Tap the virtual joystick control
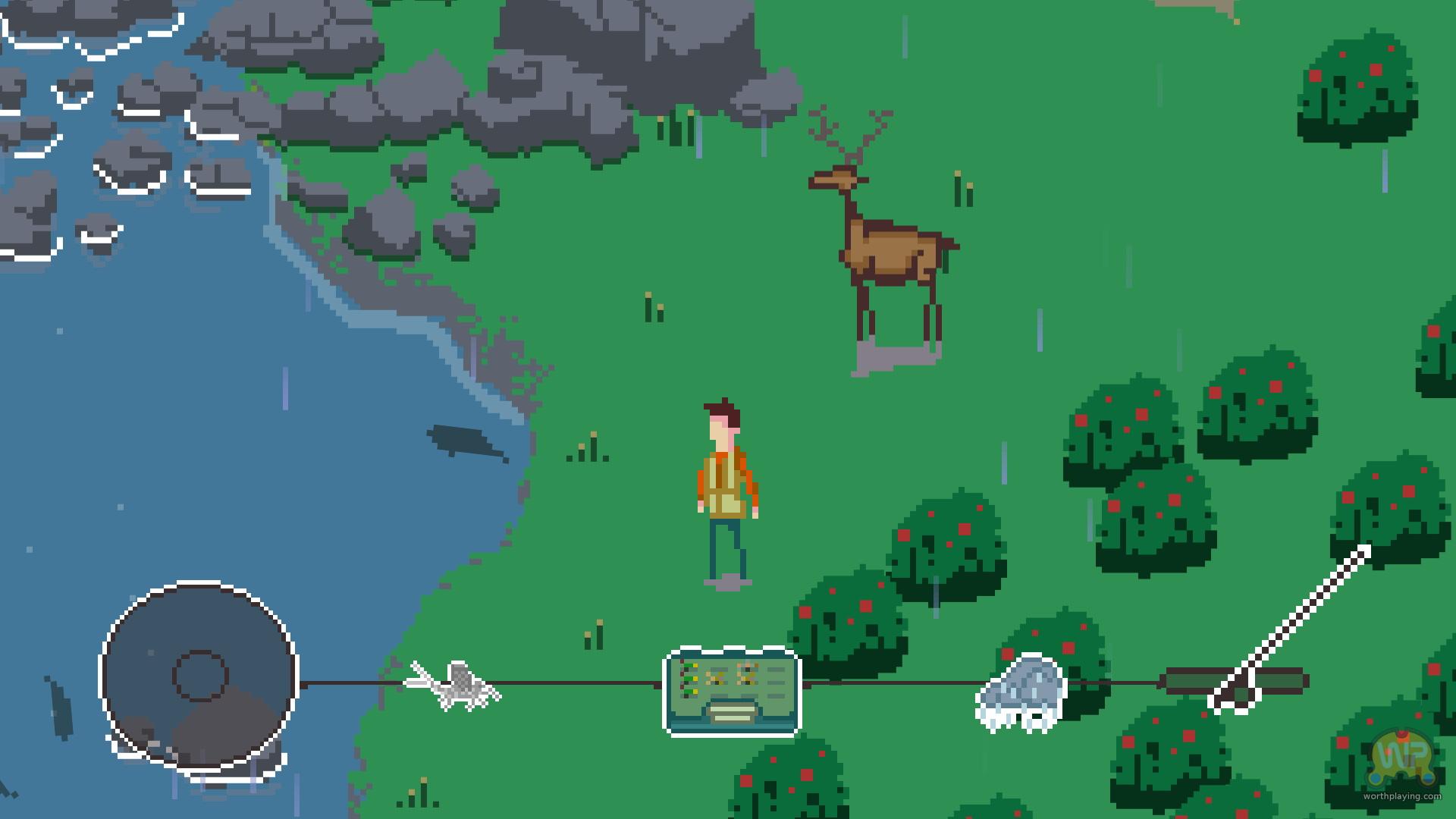Viewport: 1456px width, 819px height. [199, 676]
